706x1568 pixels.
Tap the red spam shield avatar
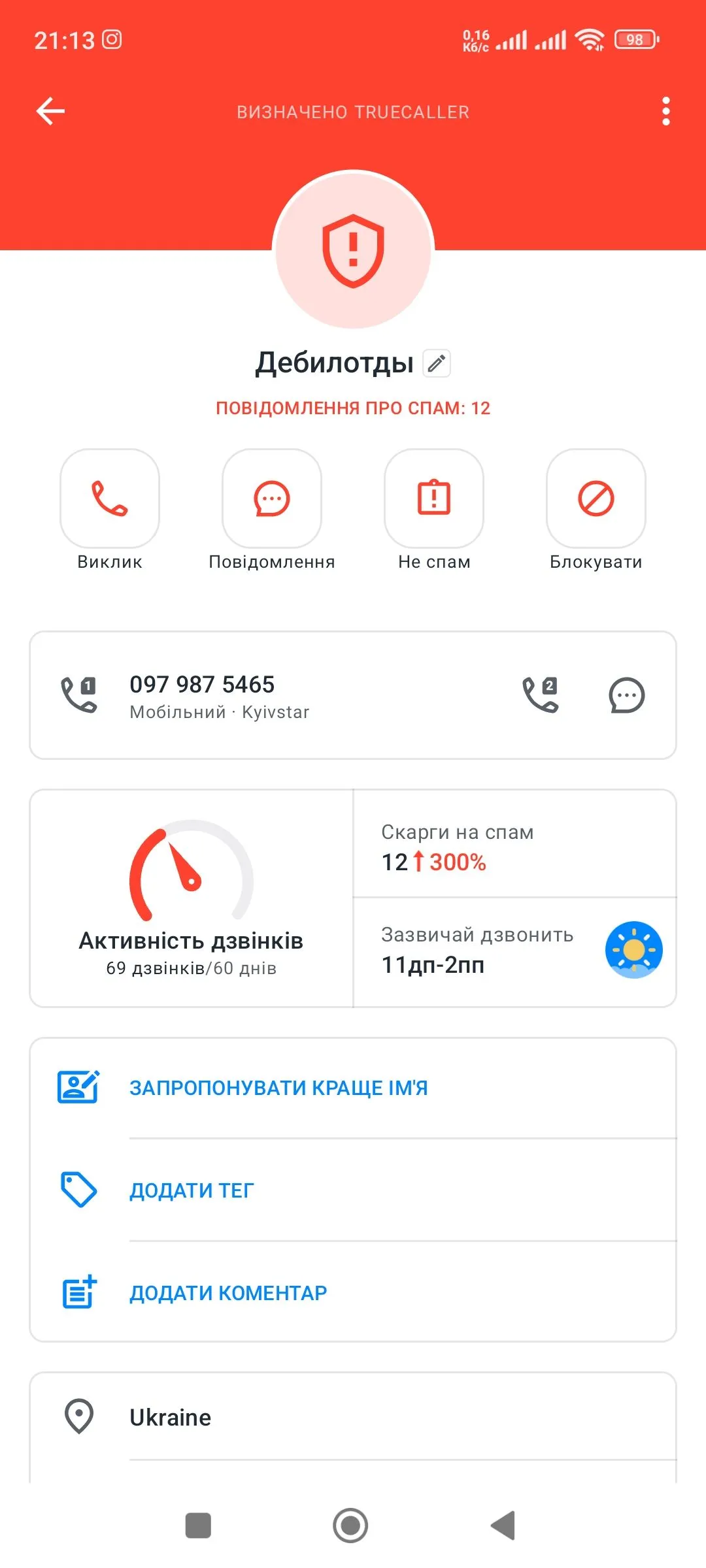click(x=353, y=250)
